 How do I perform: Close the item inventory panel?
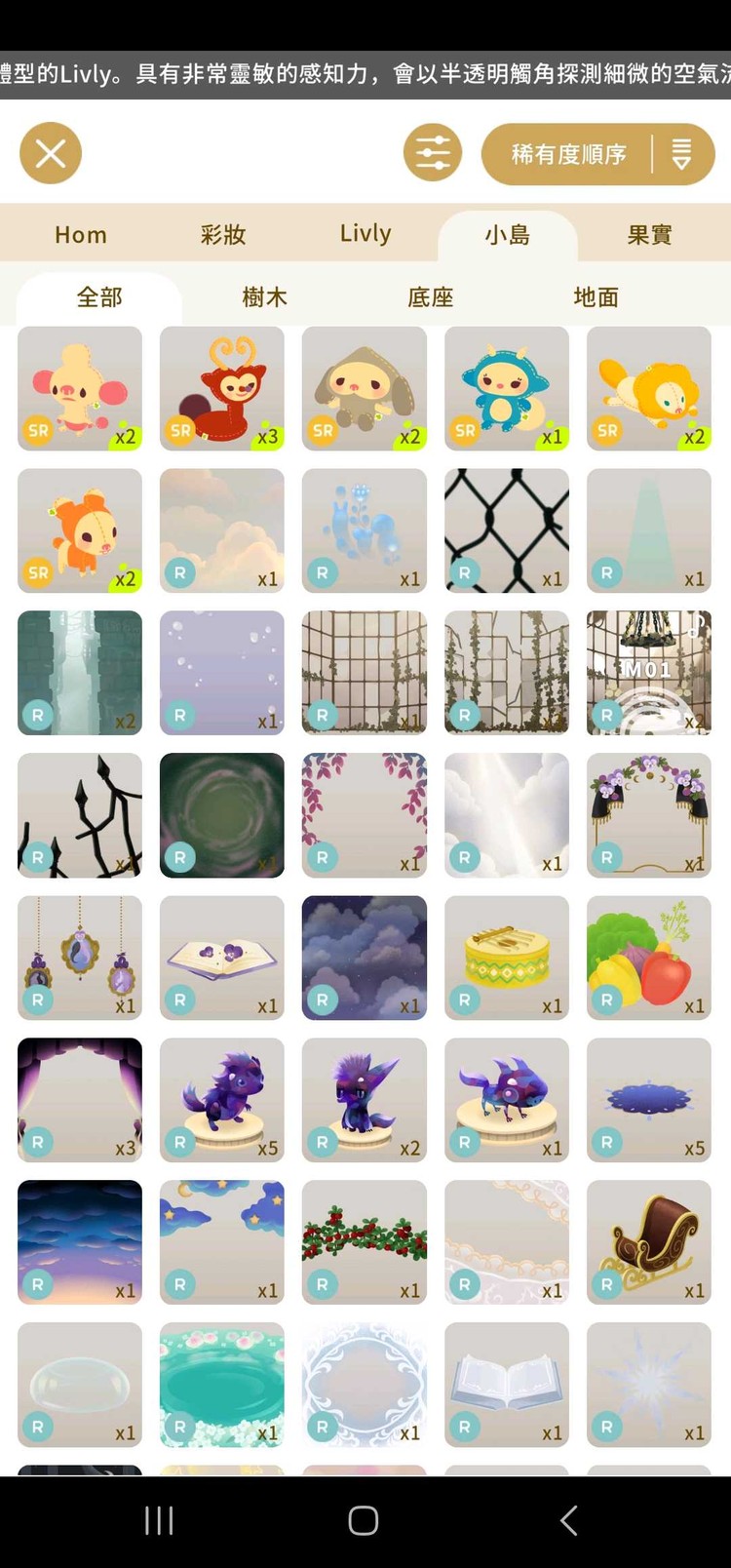click(51, 153)
